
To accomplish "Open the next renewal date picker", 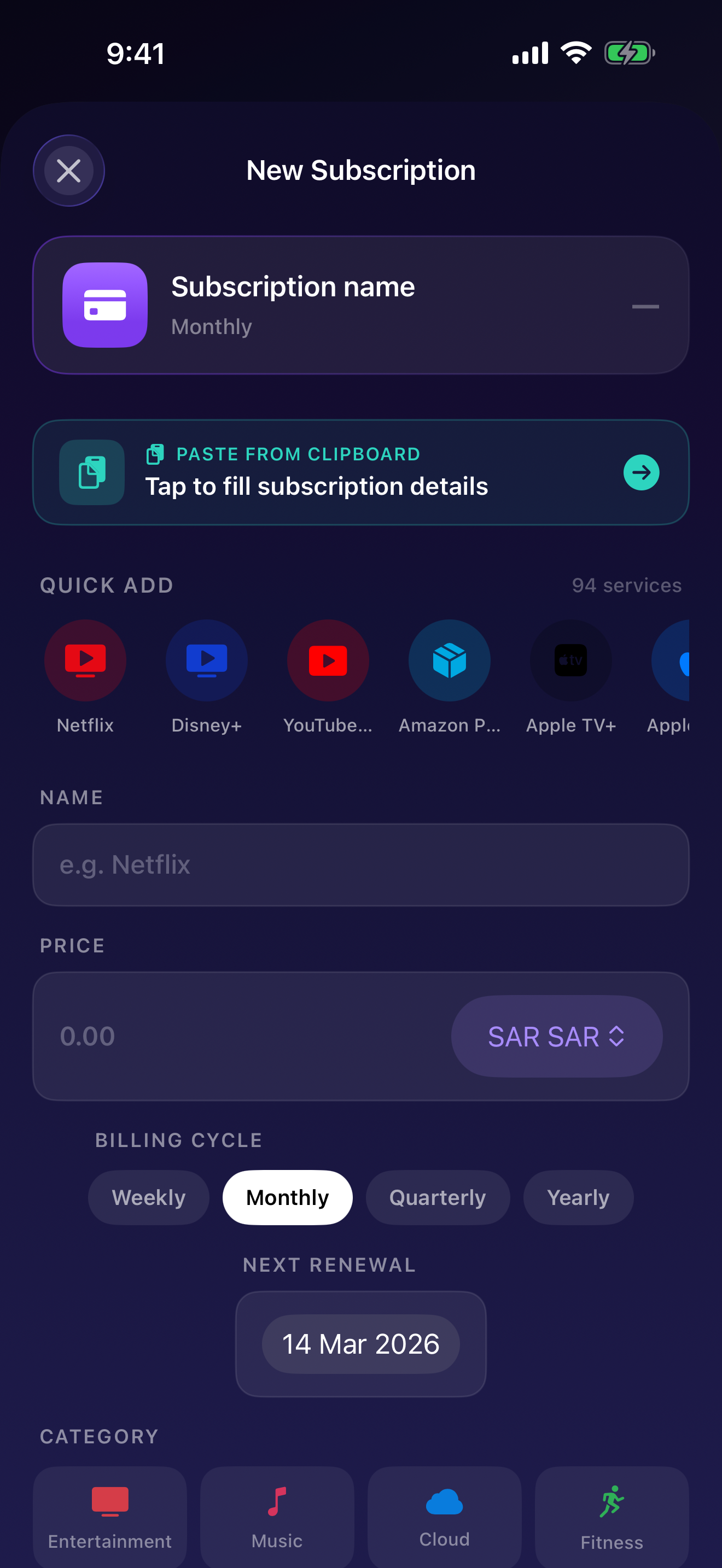I will pyautogui.click(x=360, y=1344).
